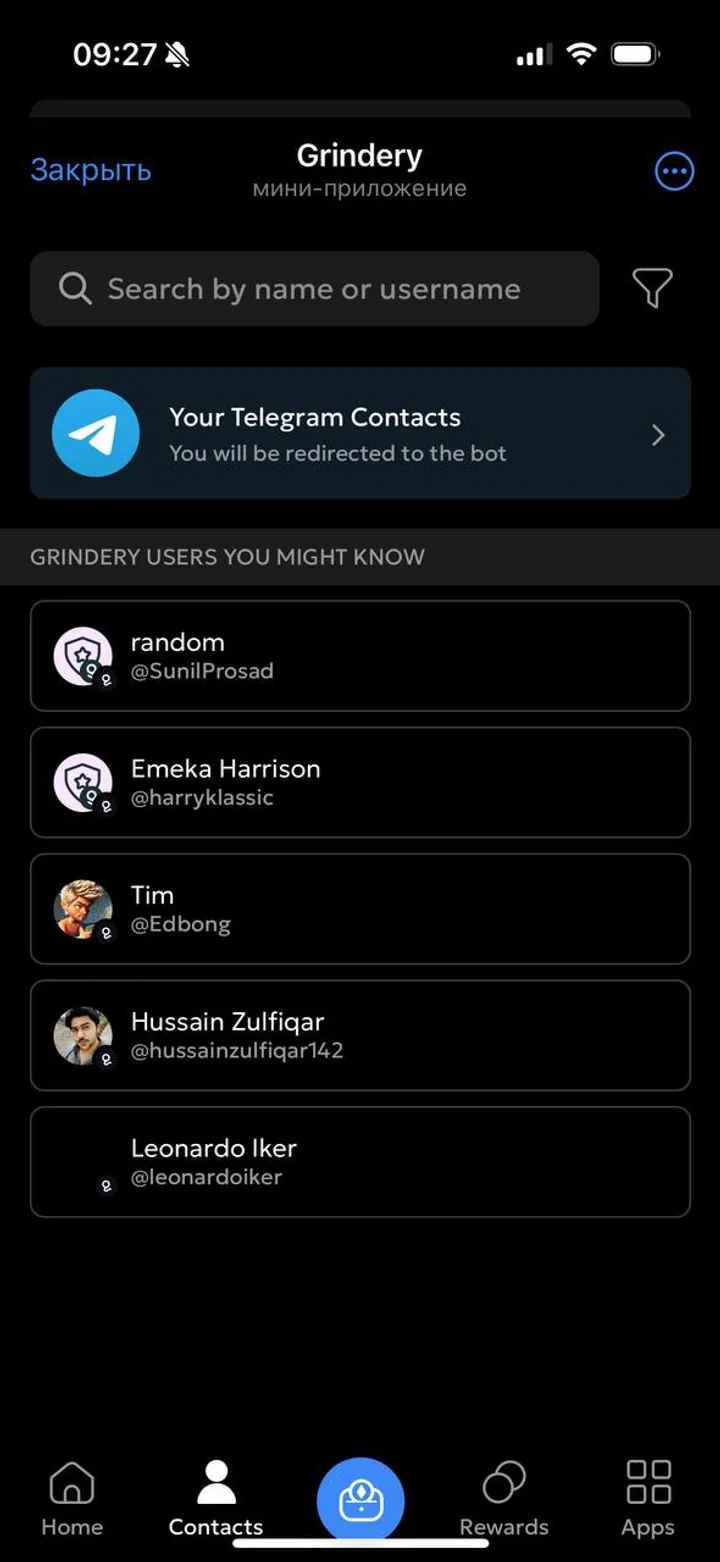
Task: Click the Telegram paper plane icon
Action: [x=95, y=432]
